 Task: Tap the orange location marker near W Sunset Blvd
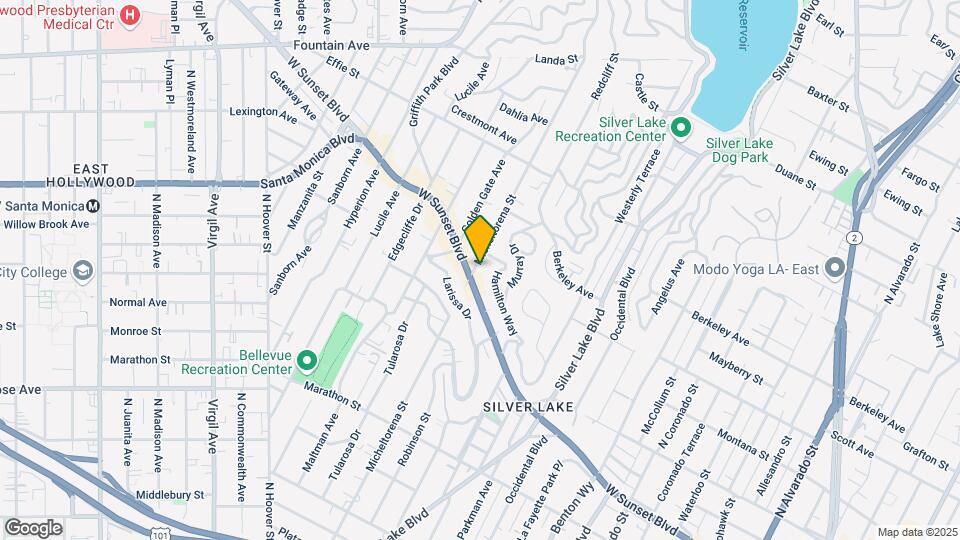pos(480,239)
